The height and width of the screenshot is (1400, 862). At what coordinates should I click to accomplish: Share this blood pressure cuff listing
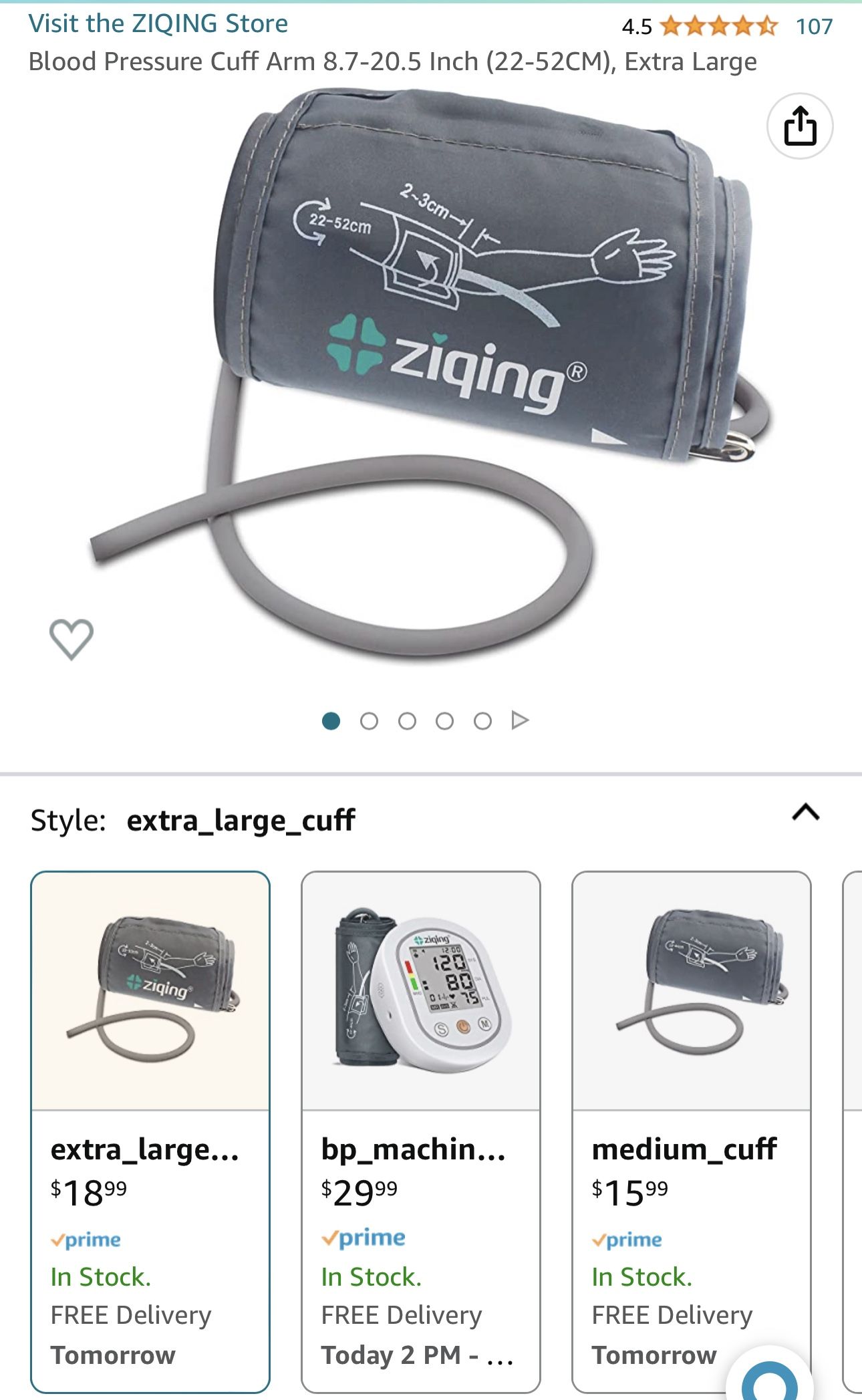[799, 126]
